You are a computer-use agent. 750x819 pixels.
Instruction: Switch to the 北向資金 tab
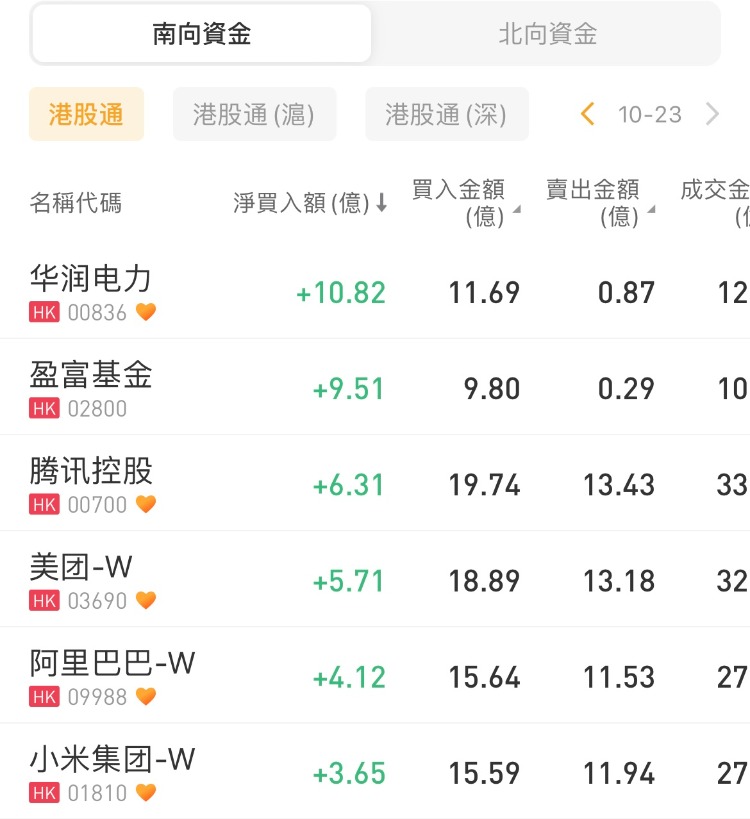(547, 34)
